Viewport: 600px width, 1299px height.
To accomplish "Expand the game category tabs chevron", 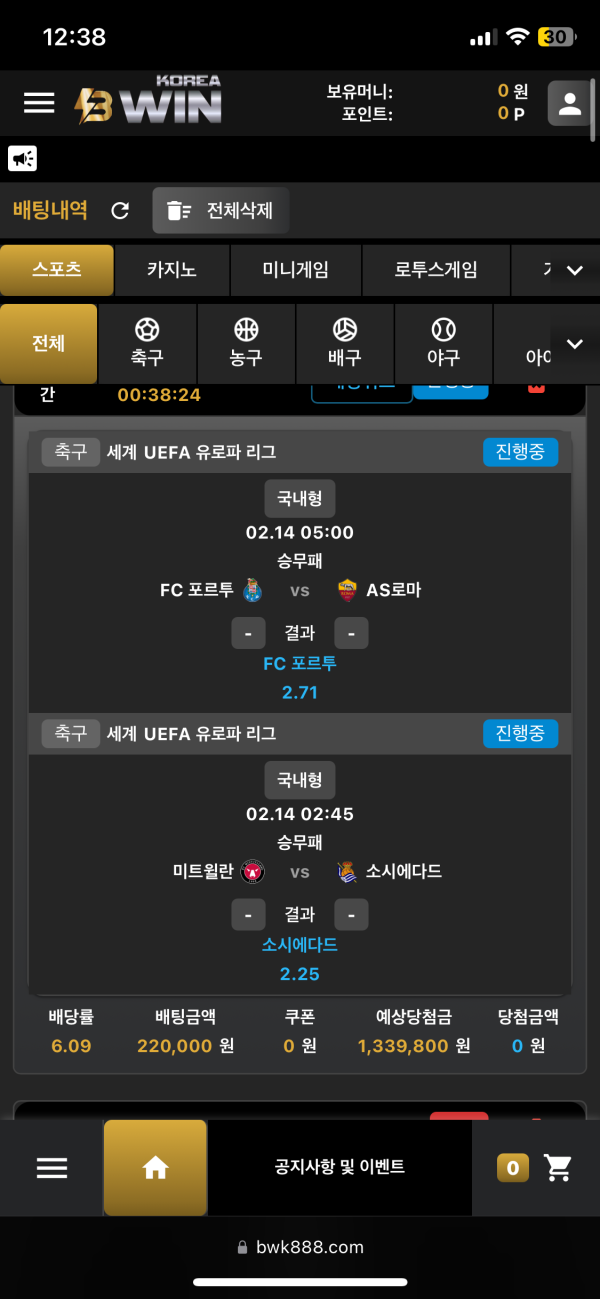I will [575, 270].
